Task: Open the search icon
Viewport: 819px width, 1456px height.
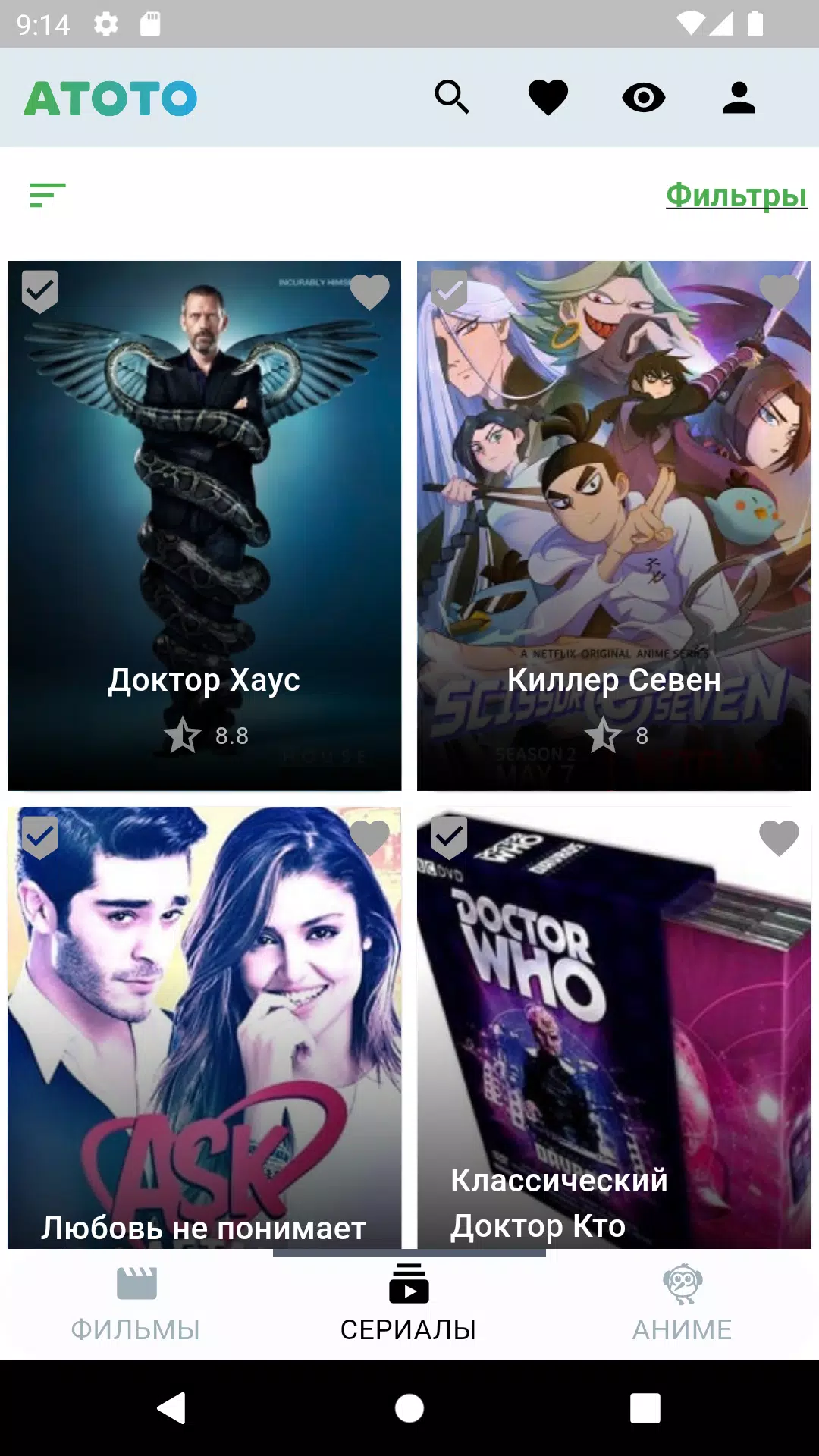Action: 452,97
